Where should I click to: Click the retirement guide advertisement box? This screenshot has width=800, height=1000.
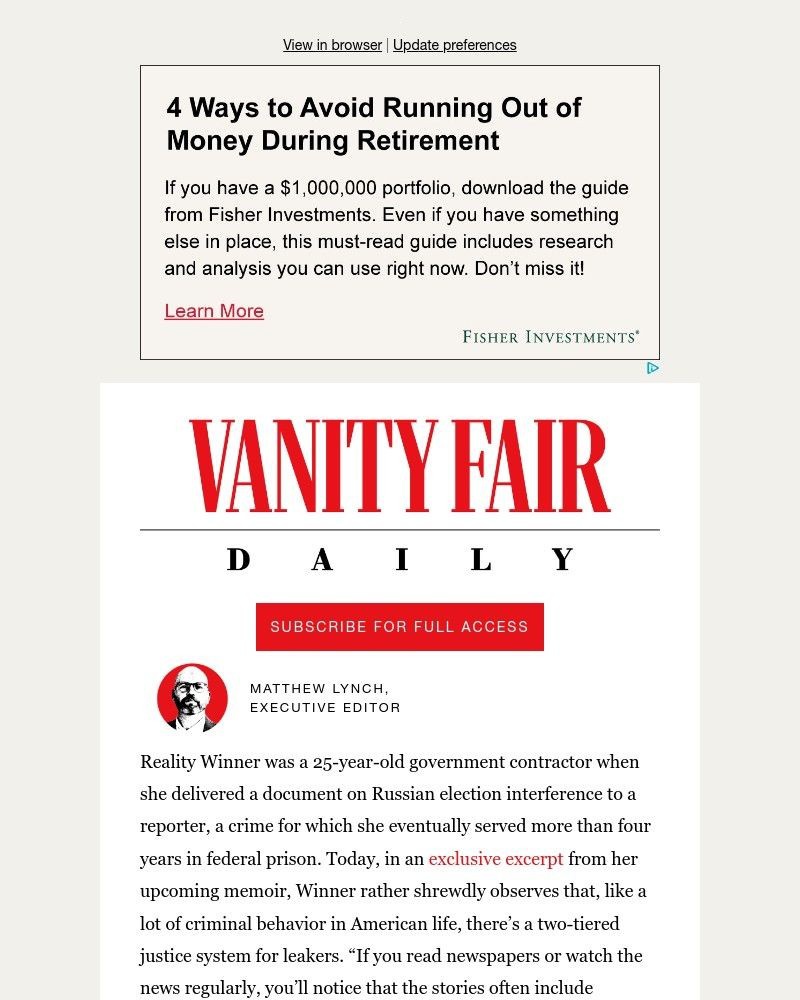coord(399,214)
